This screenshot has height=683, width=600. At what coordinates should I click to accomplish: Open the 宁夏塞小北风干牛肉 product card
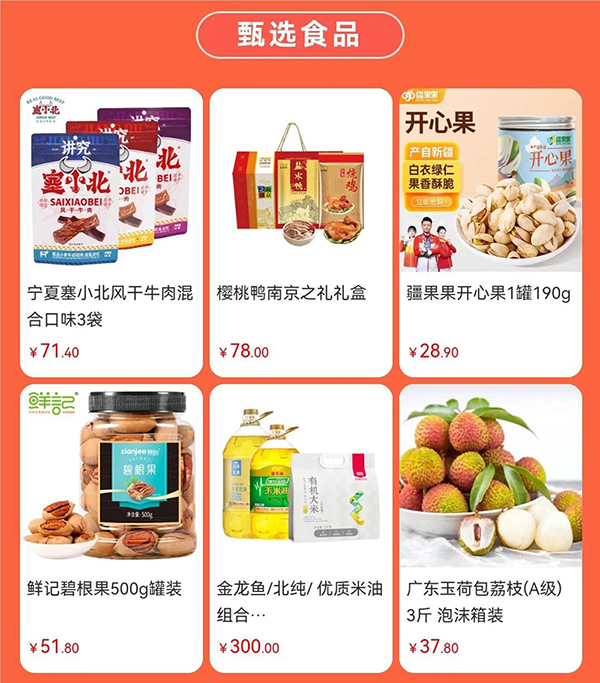point(110,230)
